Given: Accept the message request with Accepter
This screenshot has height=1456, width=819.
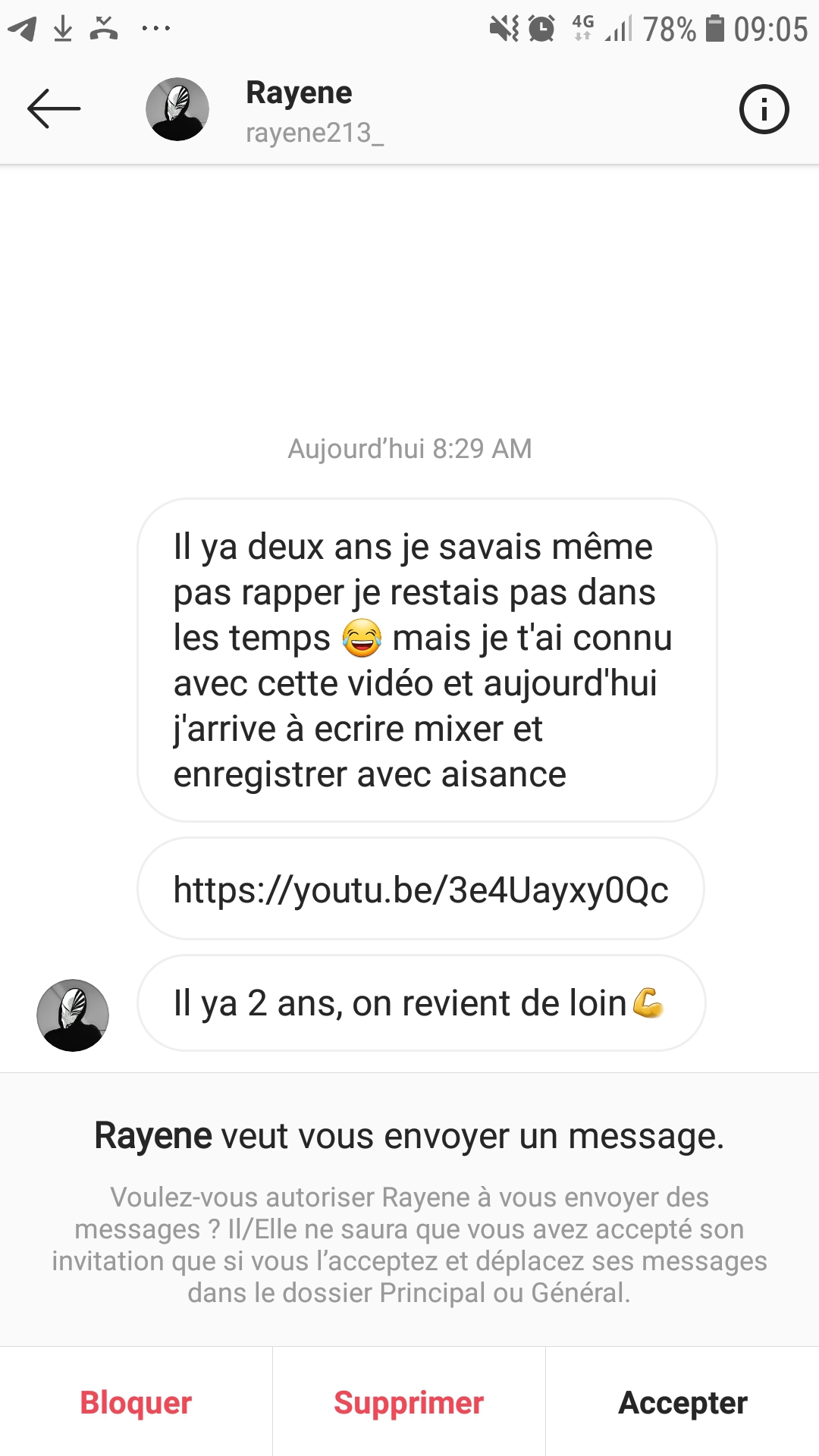Looking at the screenshot, I should coord(682,1403).
